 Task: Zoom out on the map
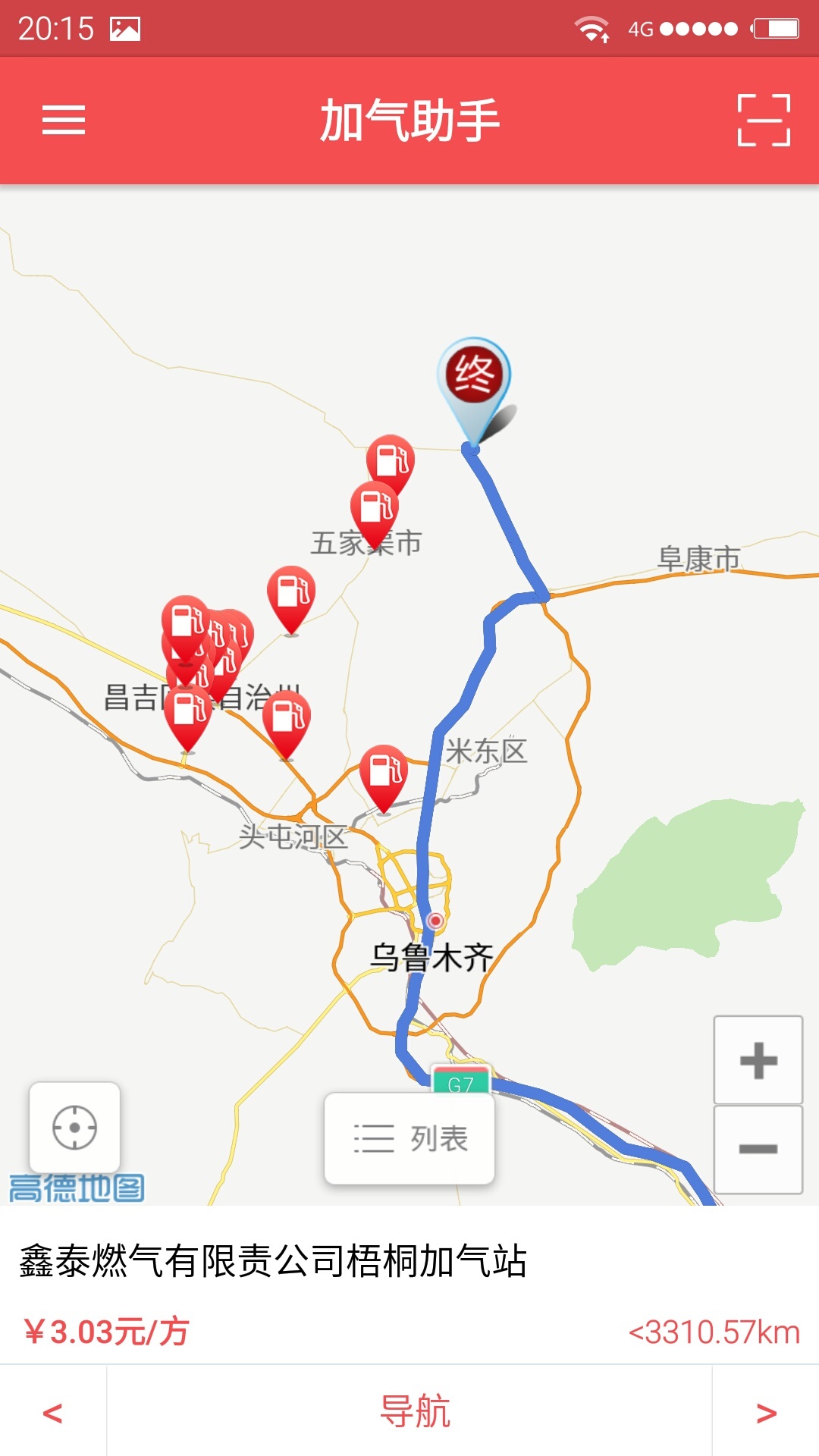point(758,1149)
